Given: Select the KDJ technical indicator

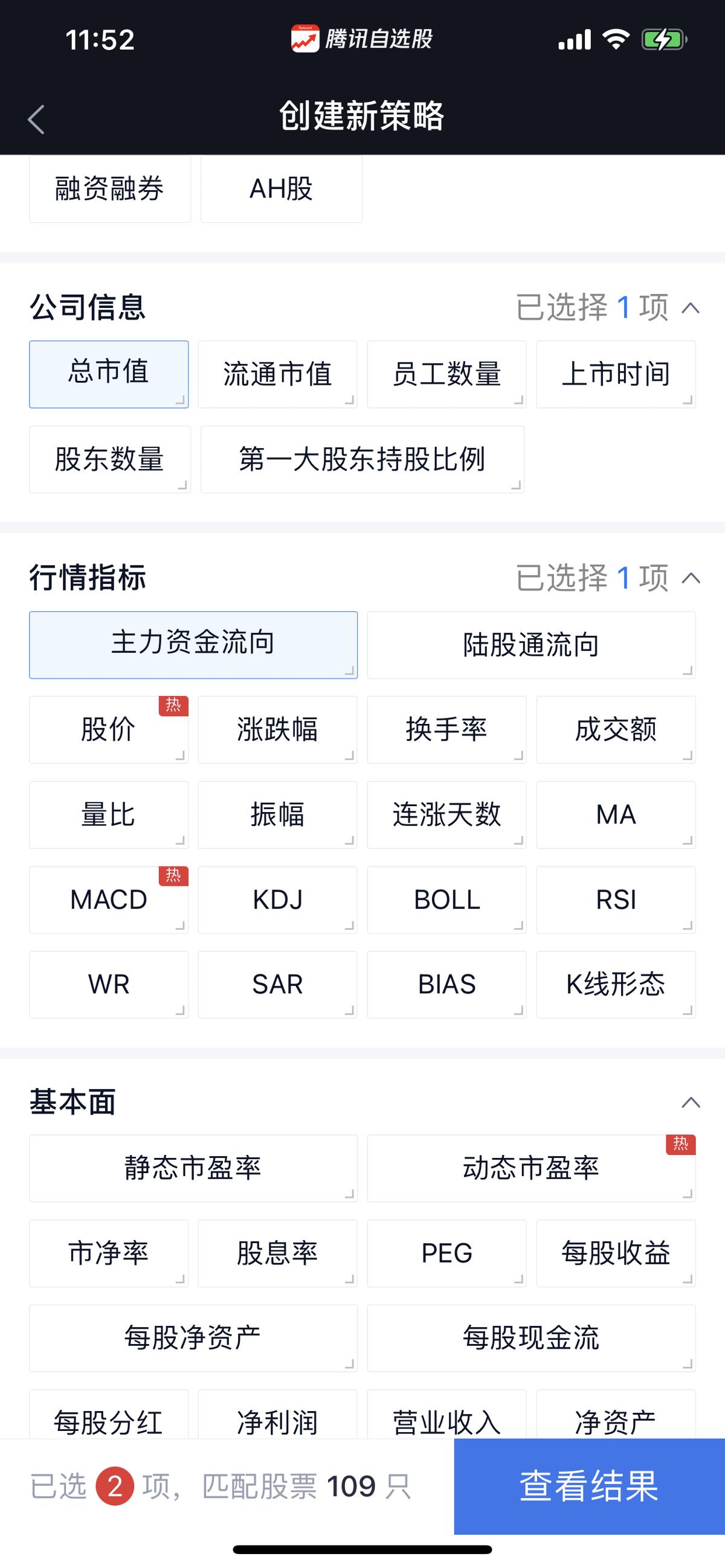Looking at the screenshot, I should coord(277,900).
